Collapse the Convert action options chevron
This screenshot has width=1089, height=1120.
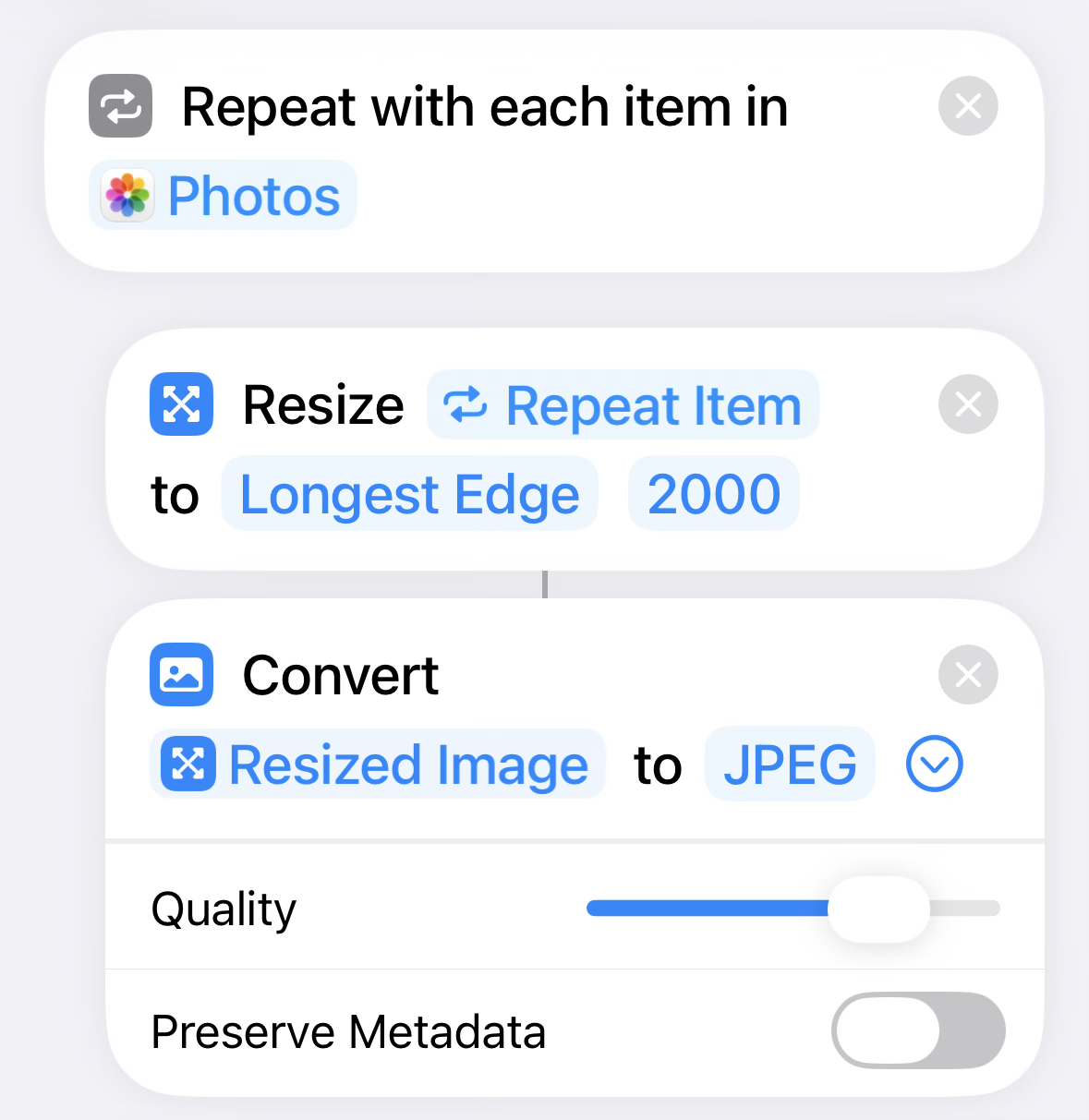pyautogui.click(x=934, y=765)
